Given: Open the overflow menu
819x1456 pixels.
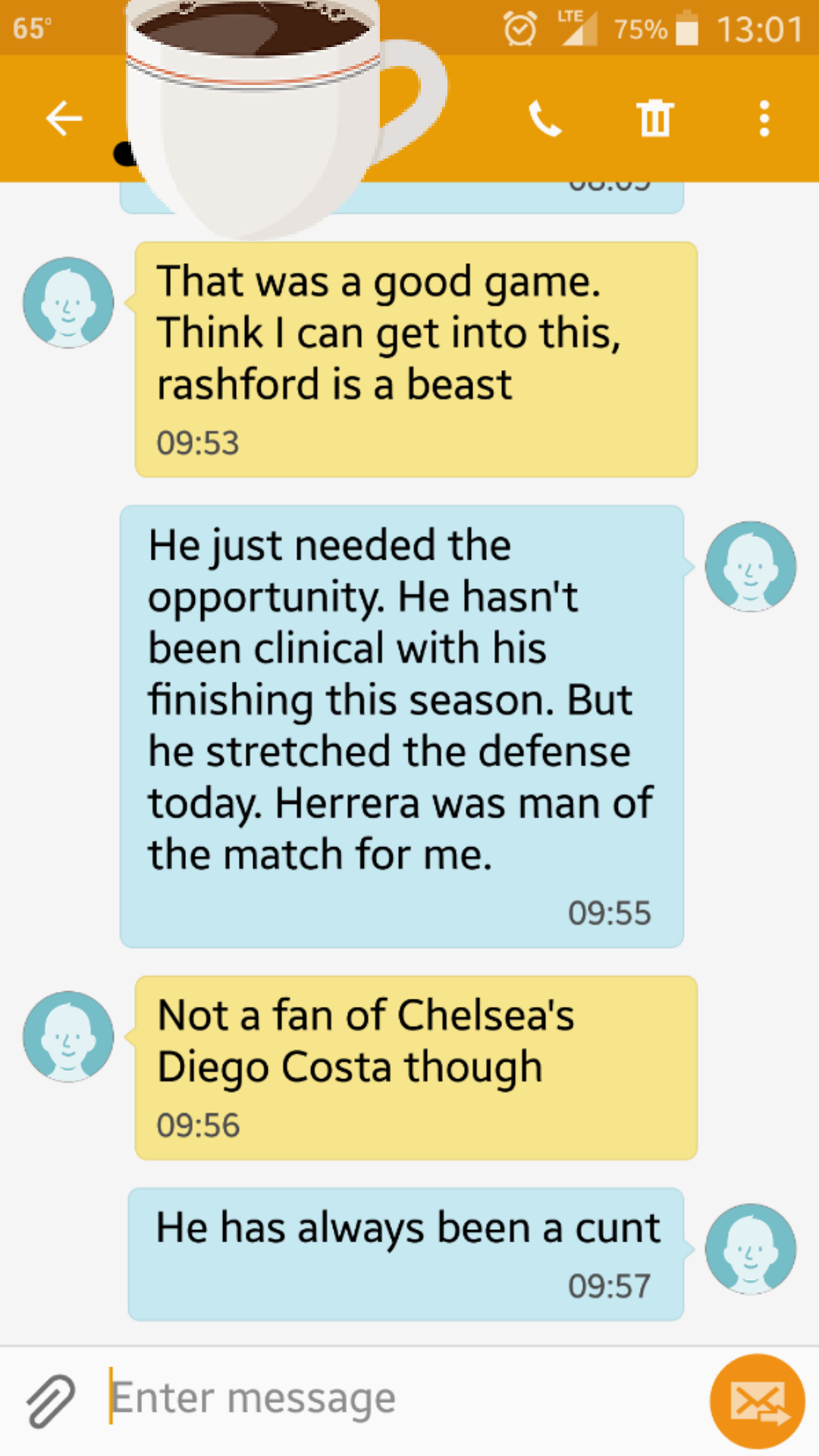Looking at the screenshot, I should [x=764, y=119].
